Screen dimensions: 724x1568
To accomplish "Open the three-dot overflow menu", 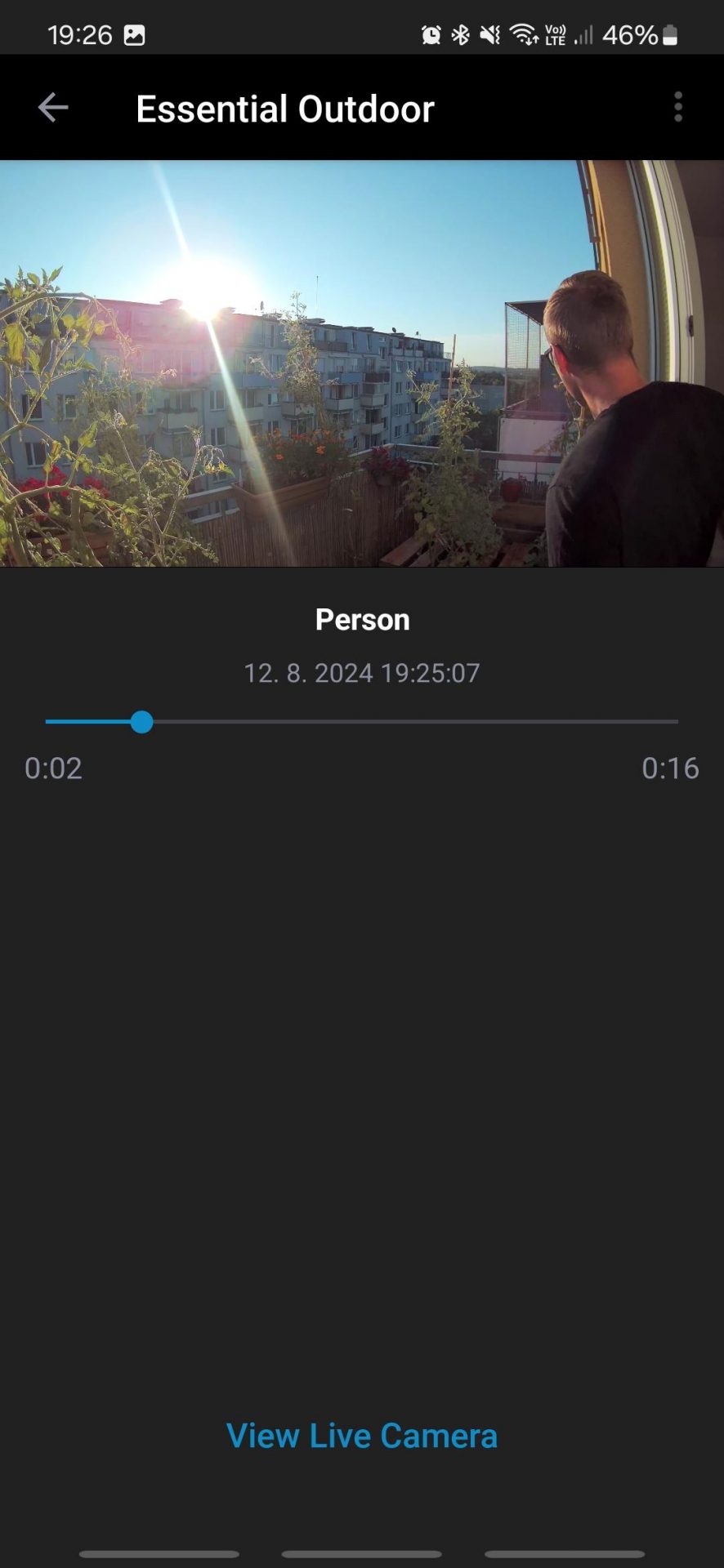I will tap(678, 108).
